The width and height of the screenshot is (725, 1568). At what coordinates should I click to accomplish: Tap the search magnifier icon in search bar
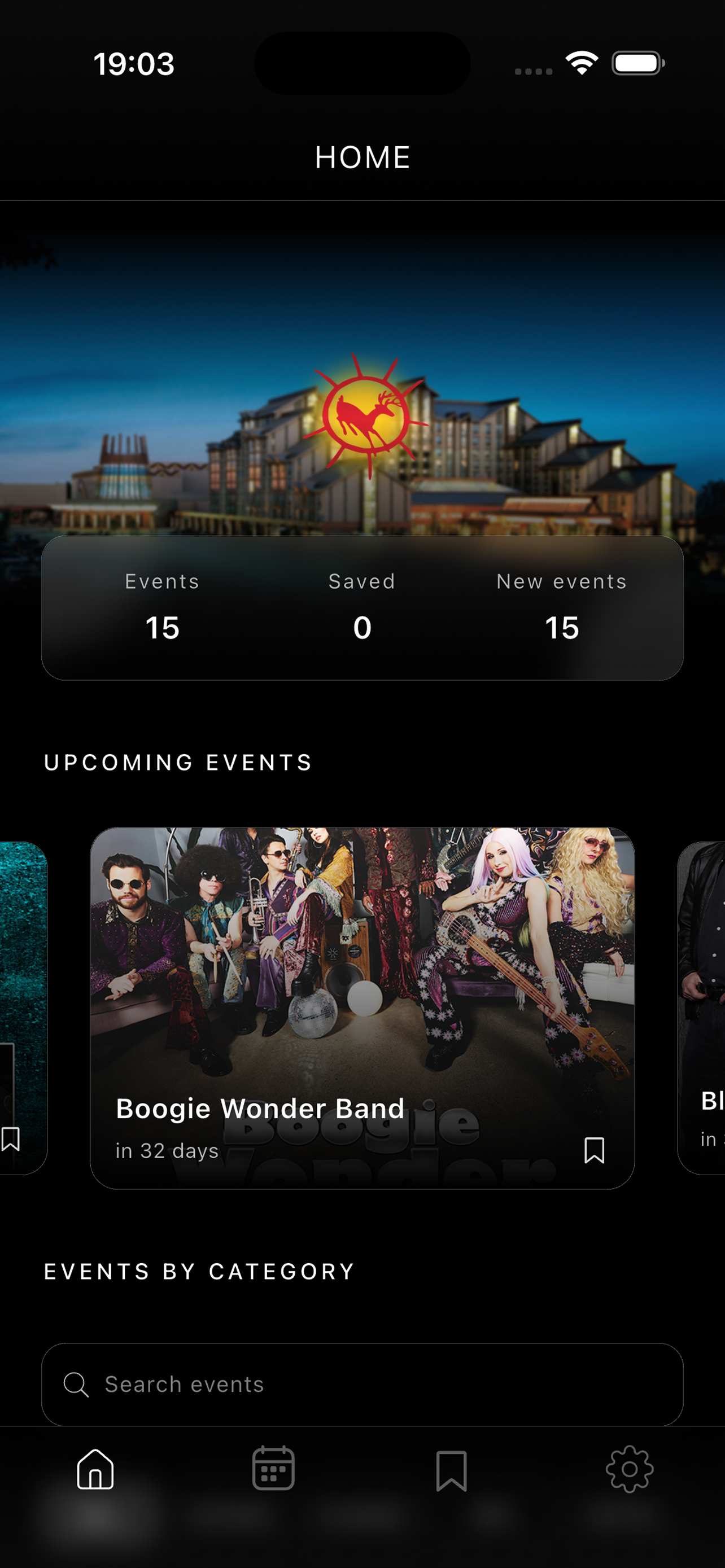point(76,1385)
